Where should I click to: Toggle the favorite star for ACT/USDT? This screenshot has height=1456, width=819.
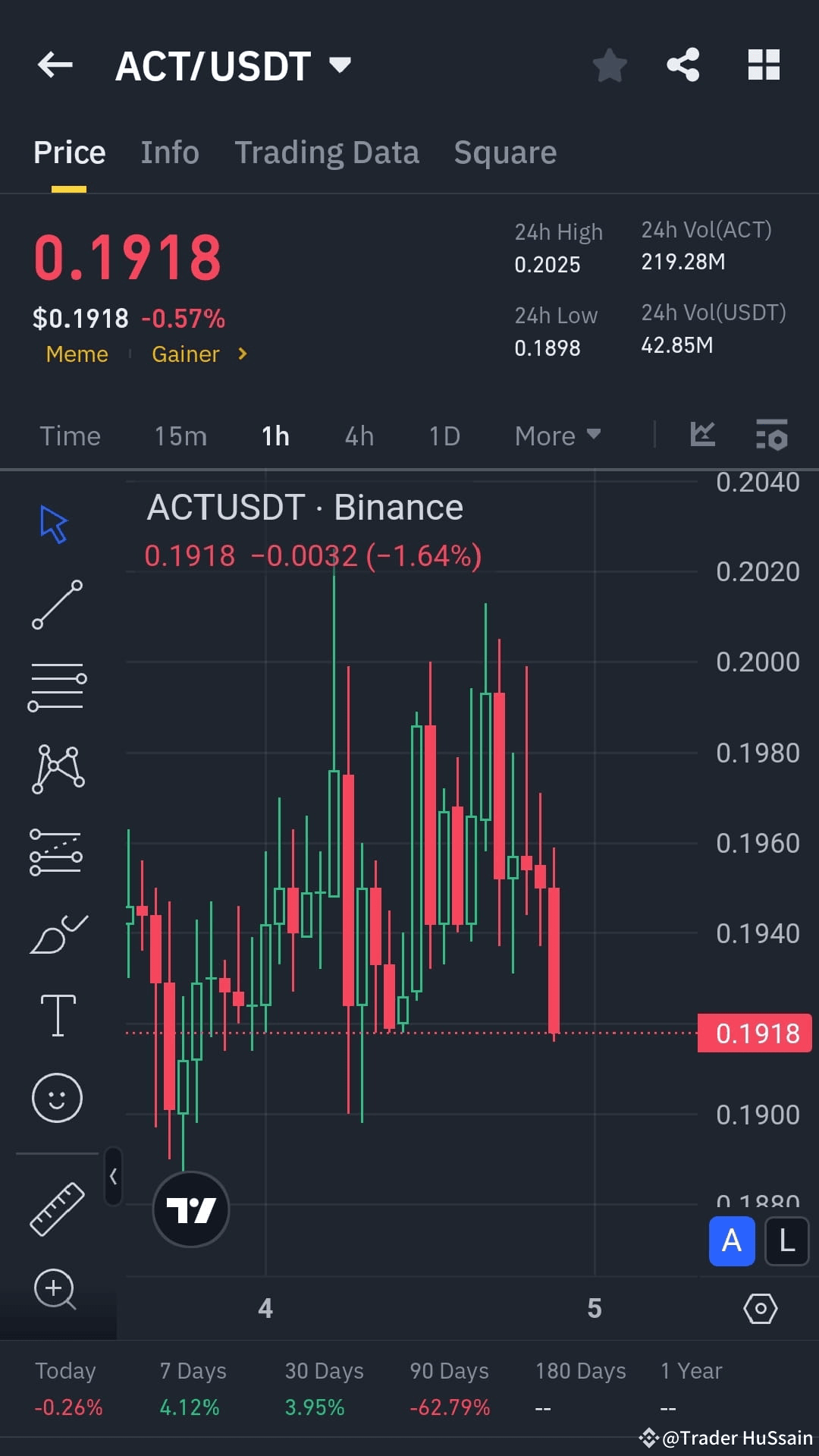tap(610, 65)
